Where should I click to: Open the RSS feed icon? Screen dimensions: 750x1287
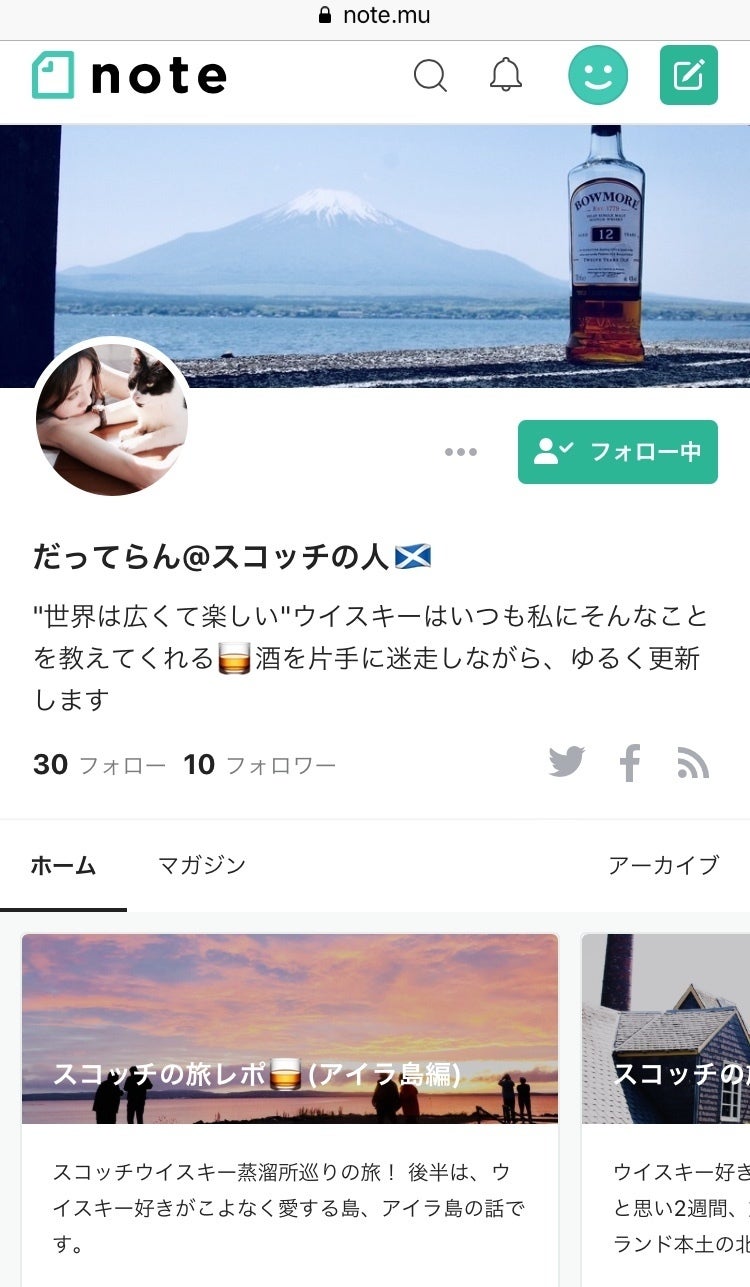693,763
